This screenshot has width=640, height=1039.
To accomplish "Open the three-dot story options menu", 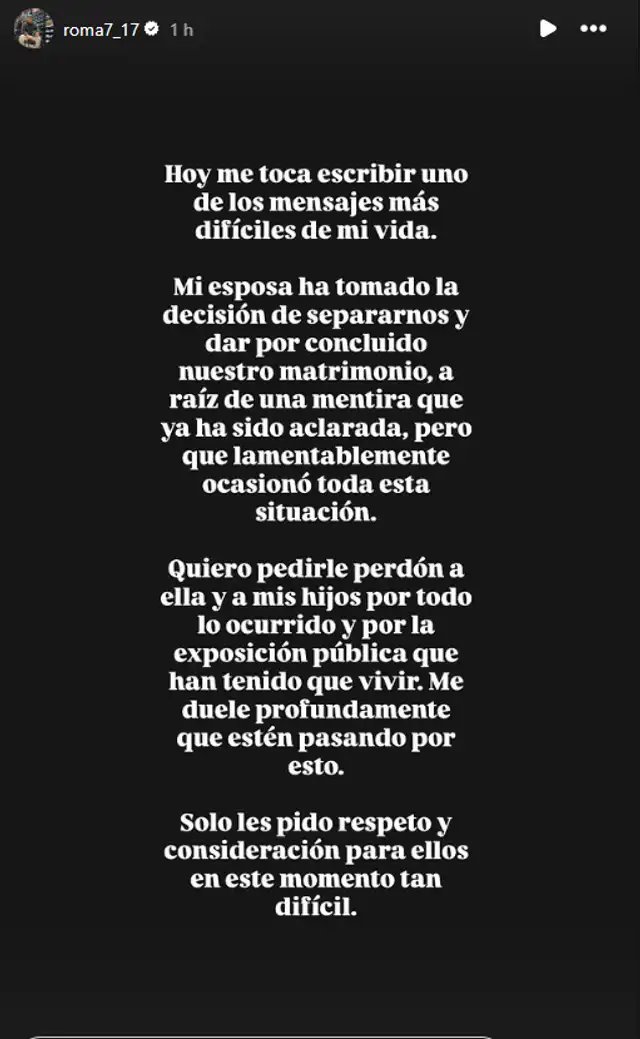I will pyautogui.click(x=594, y=29).
